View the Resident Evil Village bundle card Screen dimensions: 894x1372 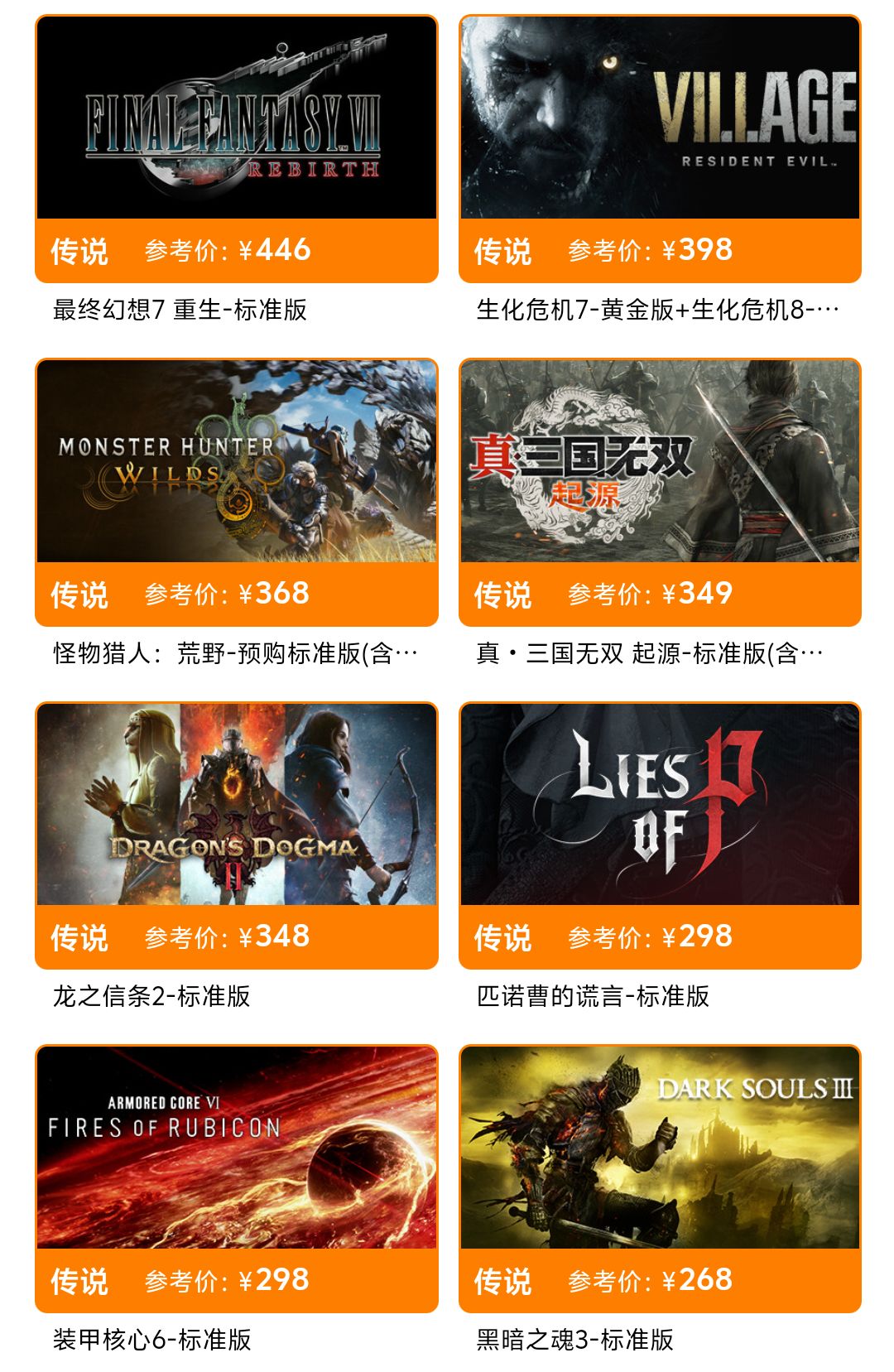pyautogui.click(x=660, y=118)
